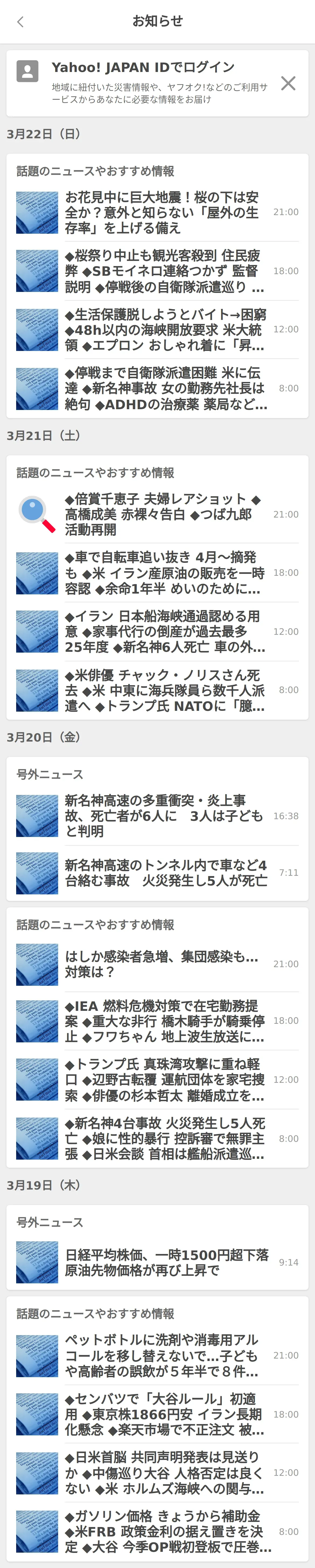Viewport: 315px width, 1568px height.
Task: Dismiss the Yahoo! JAPAN ID login banner
Action: [x=288, y=83]
